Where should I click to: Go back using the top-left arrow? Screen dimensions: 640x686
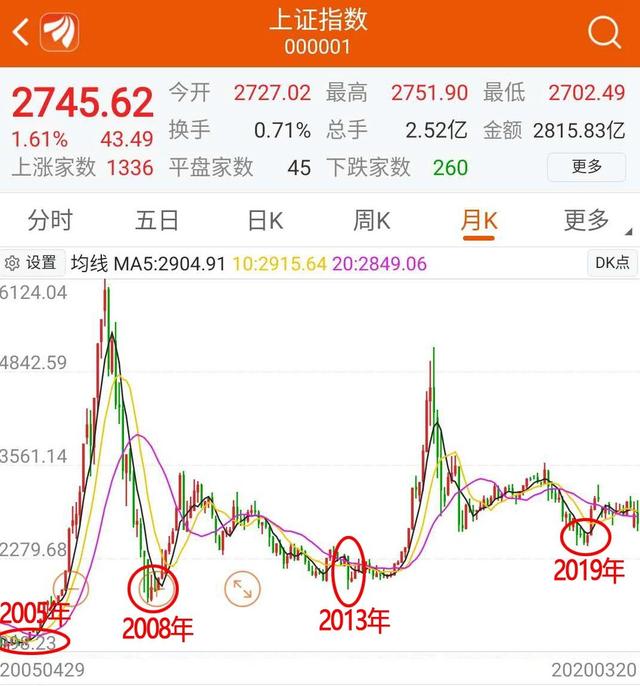pos(20,32)
